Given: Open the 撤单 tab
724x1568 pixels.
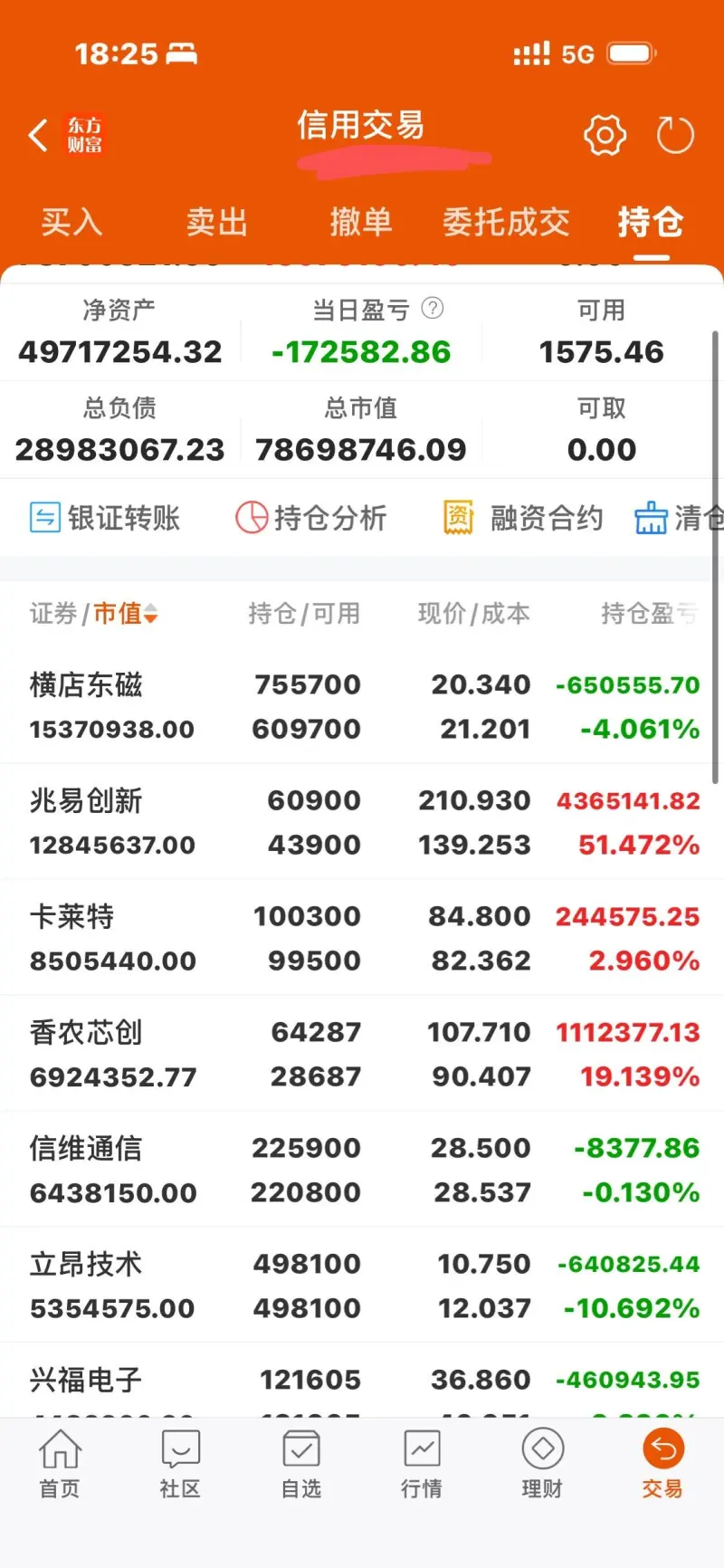Looking at the screenshot, I should coord(360,222).
